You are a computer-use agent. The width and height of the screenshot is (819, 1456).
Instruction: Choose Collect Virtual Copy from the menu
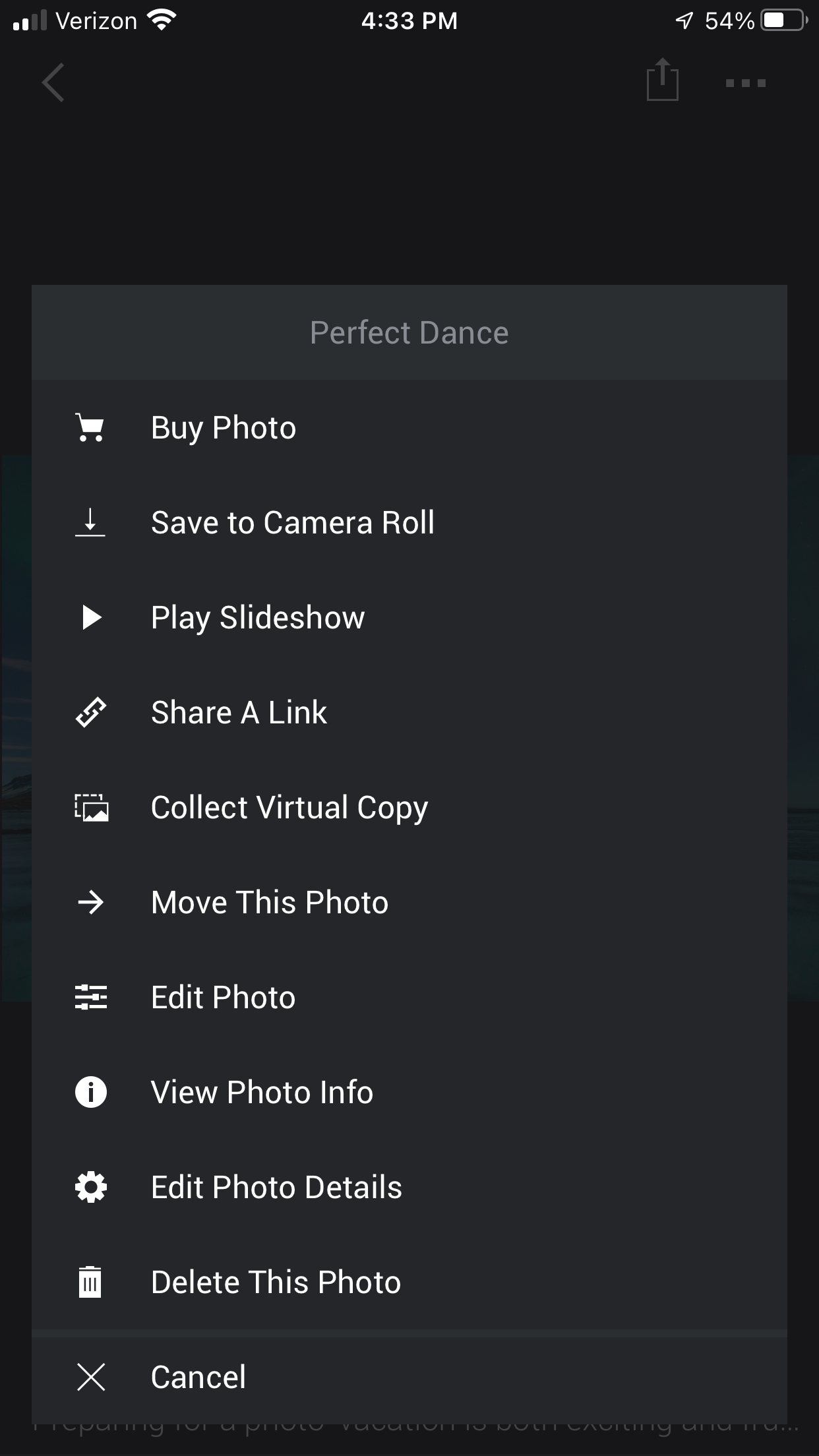[x=289, y=807]
